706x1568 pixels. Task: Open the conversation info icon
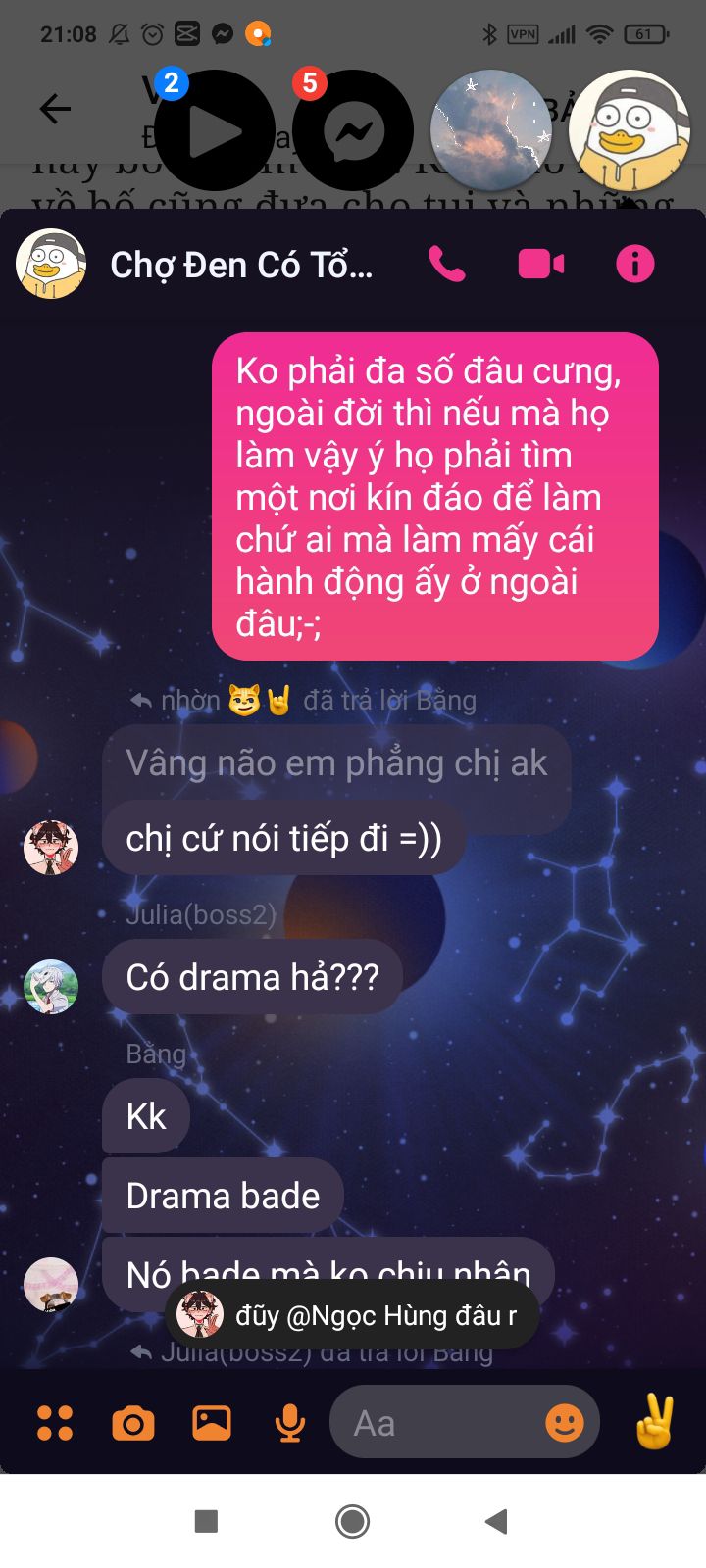pos(634,264)
